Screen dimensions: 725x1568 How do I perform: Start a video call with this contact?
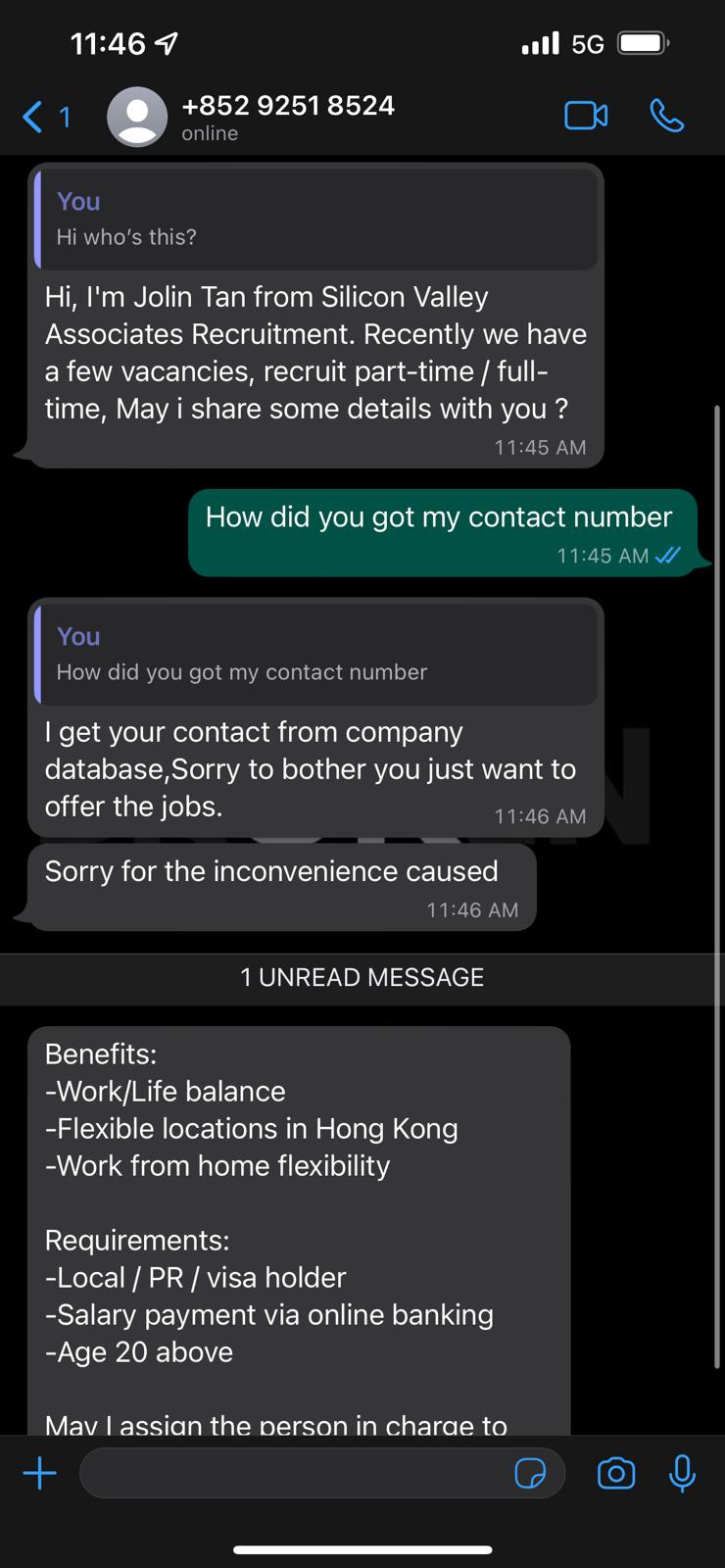point(586,117)
